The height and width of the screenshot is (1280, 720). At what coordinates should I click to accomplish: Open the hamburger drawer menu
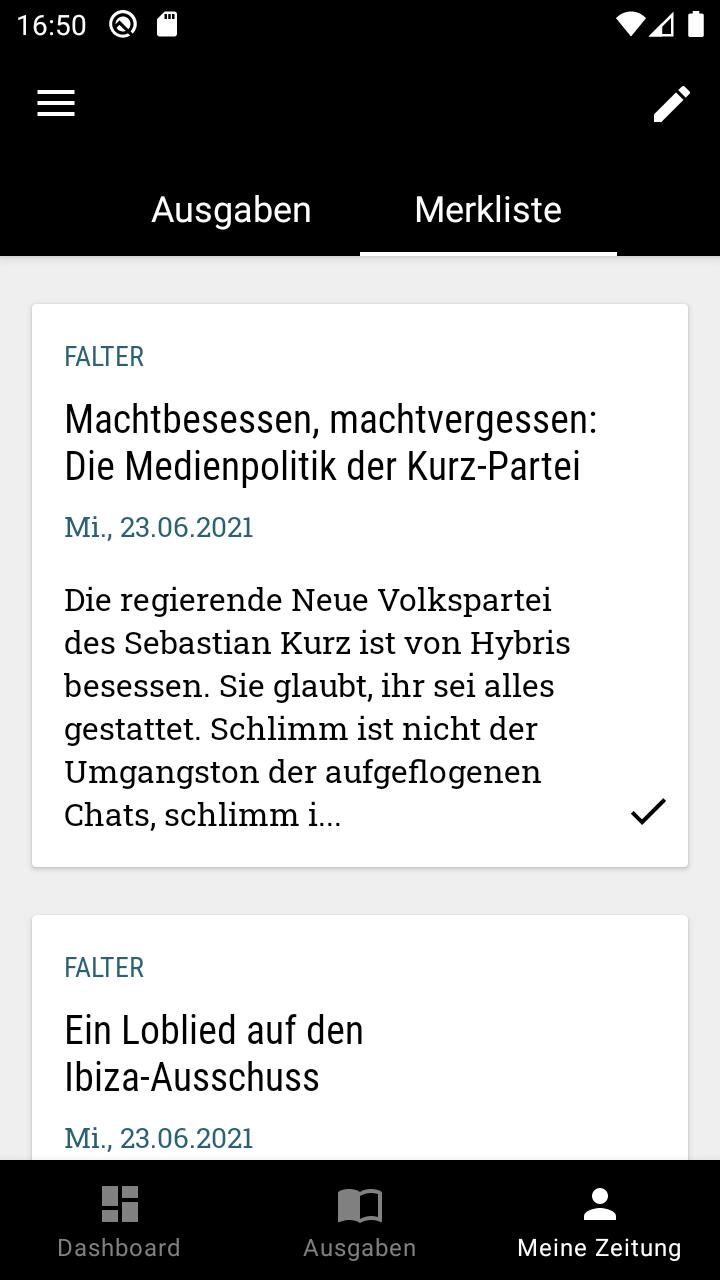coord(56,103)
